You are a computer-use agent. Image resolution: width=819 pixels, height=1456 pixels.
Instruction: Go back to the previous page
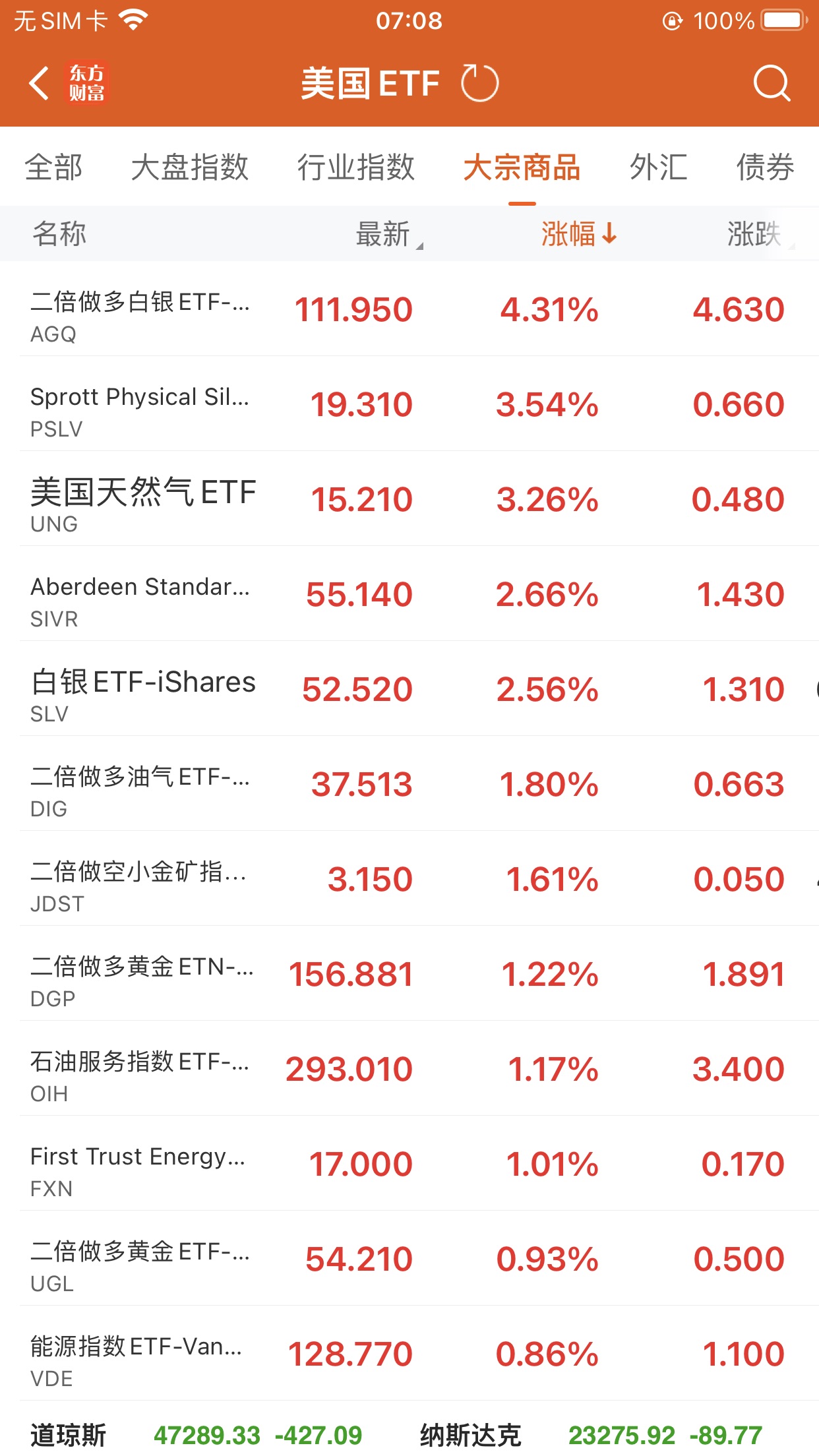[40, 84]
